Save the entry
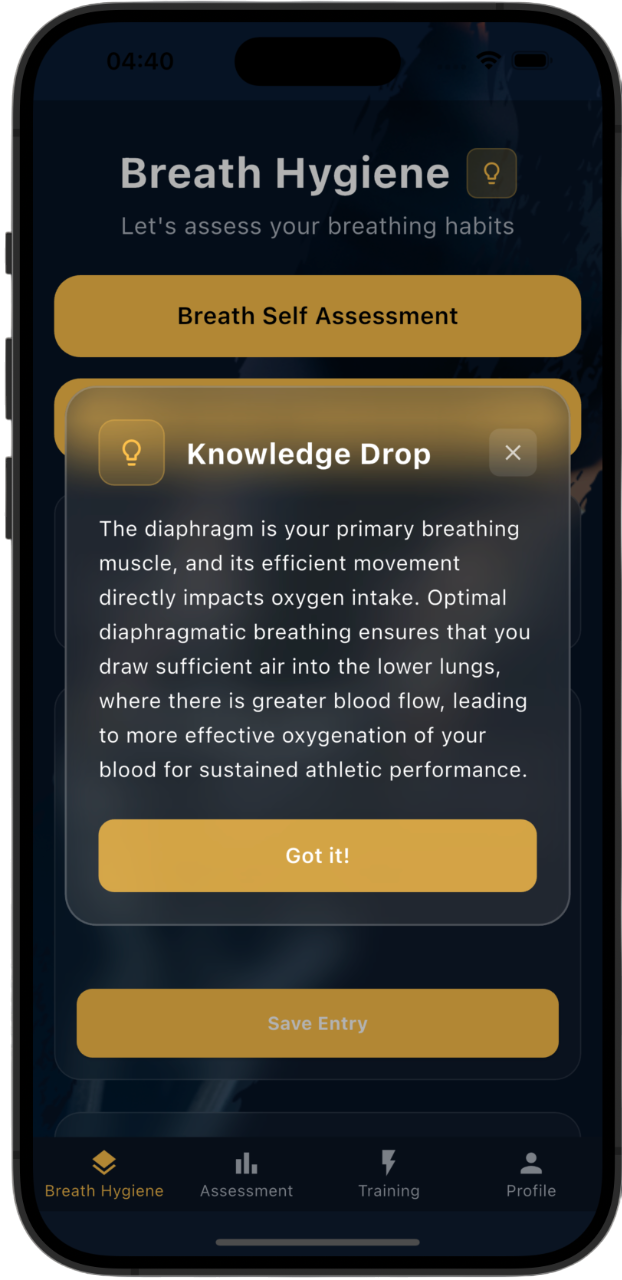Viewport: 622px width, 1280px height. coord(317,1023)
